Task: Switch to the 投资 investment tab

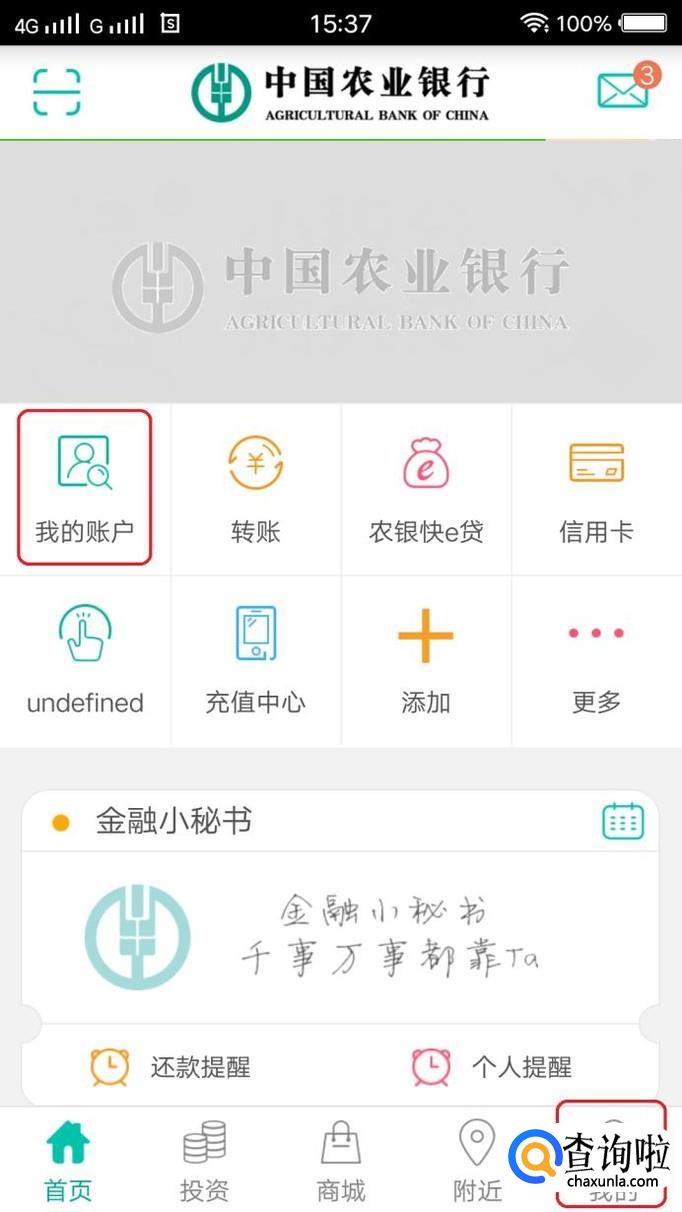Action: coord(204,1160)
